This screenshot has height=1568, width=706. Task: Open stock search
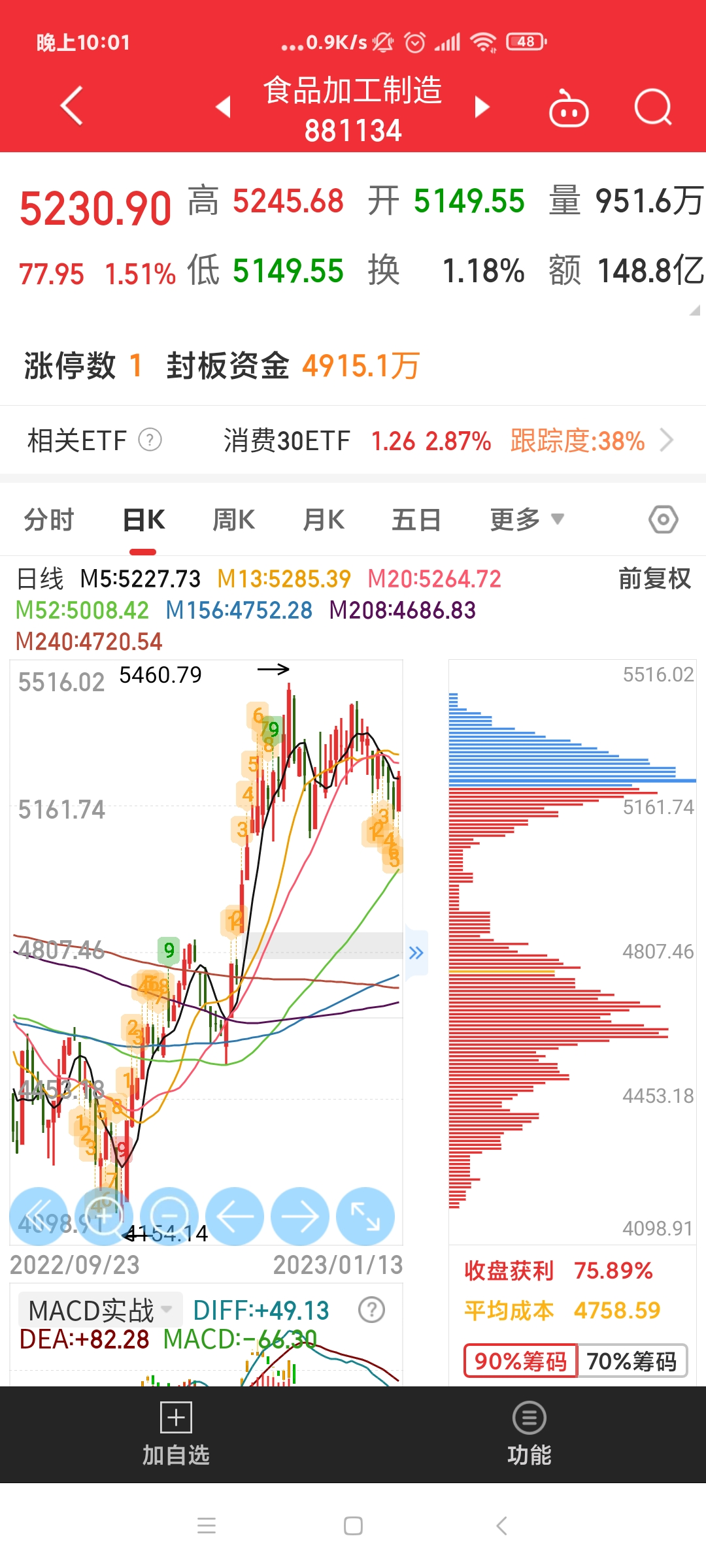(x=653, y=107)
